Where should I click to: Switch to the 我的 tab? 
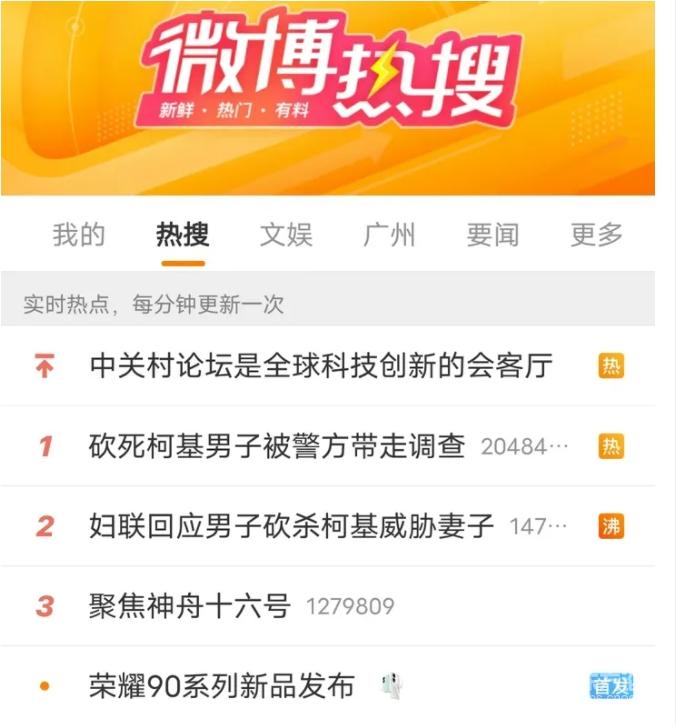tap(79, 235)
